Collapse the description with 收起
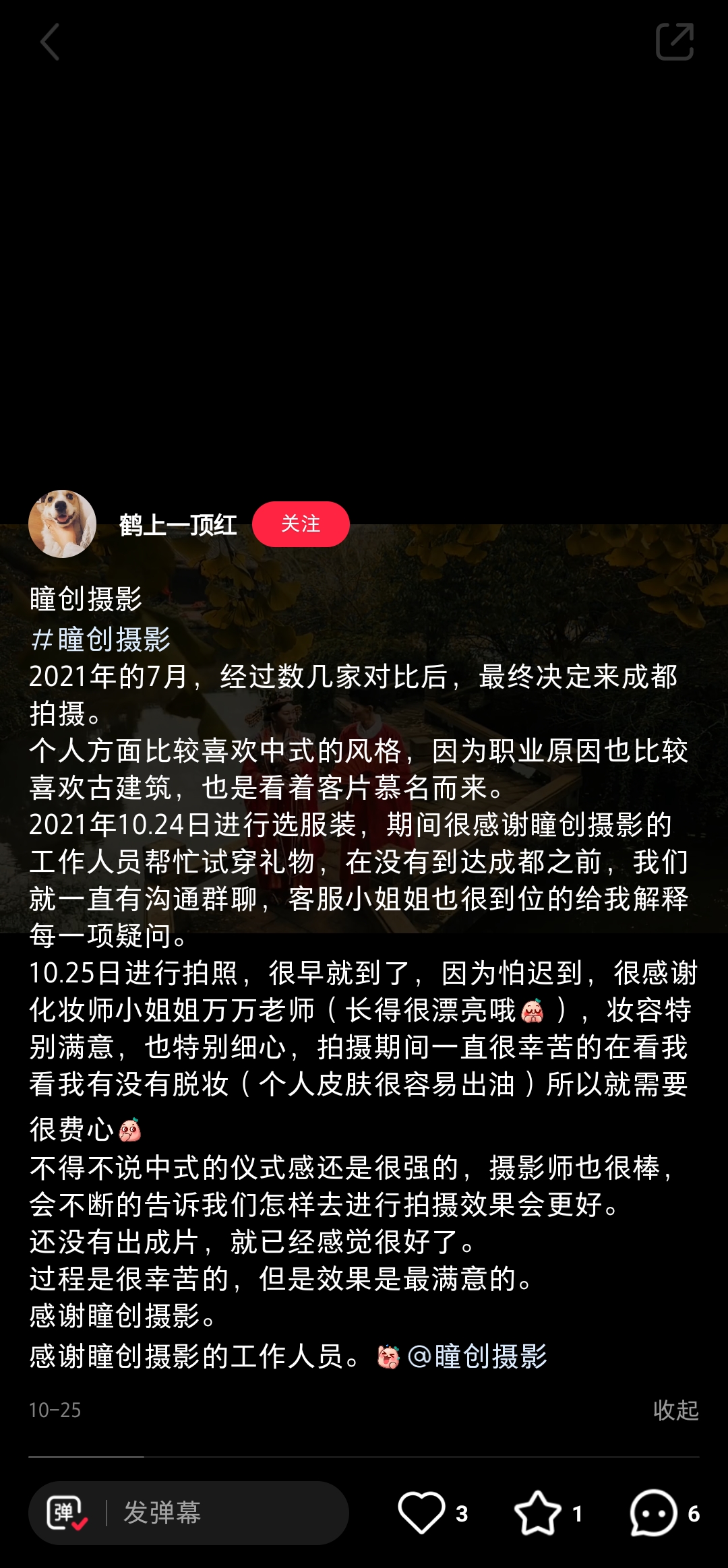The height and width of the screenshot is (1568, 728). pyautogui.click(x=675, y=1410)
